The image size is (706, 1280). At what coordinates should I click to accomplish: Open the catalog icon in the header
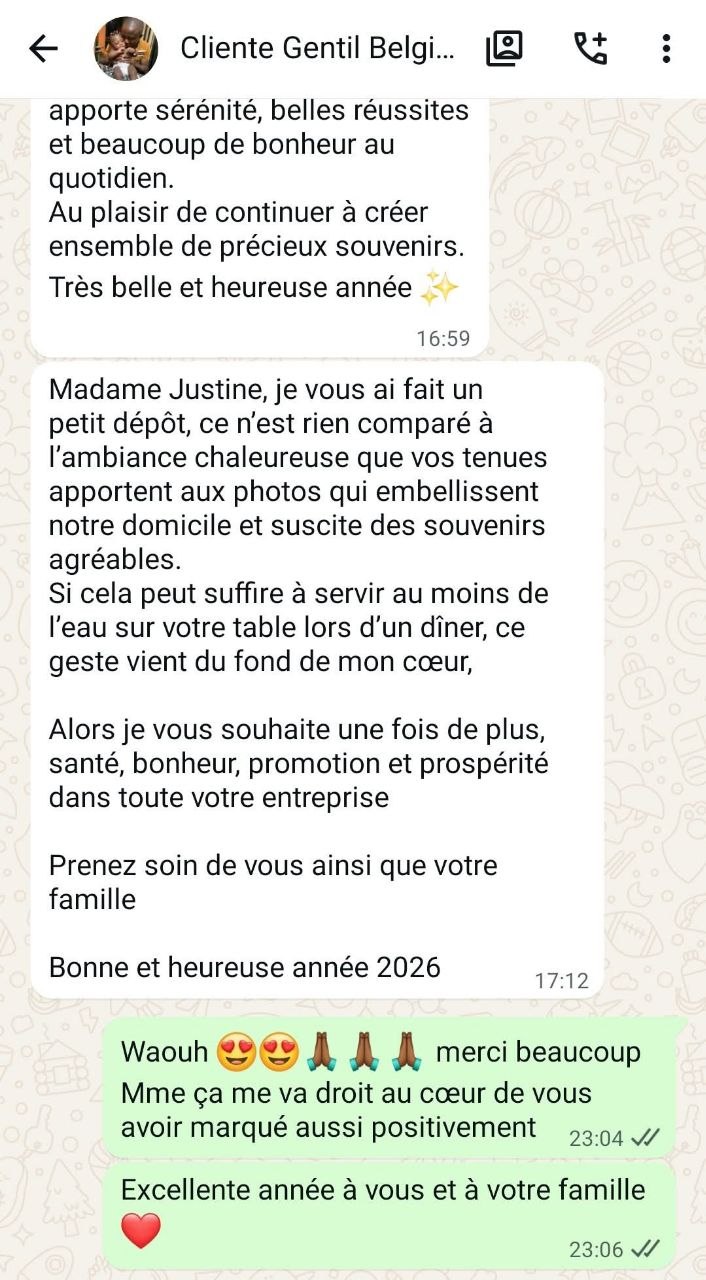click(504, 48)
